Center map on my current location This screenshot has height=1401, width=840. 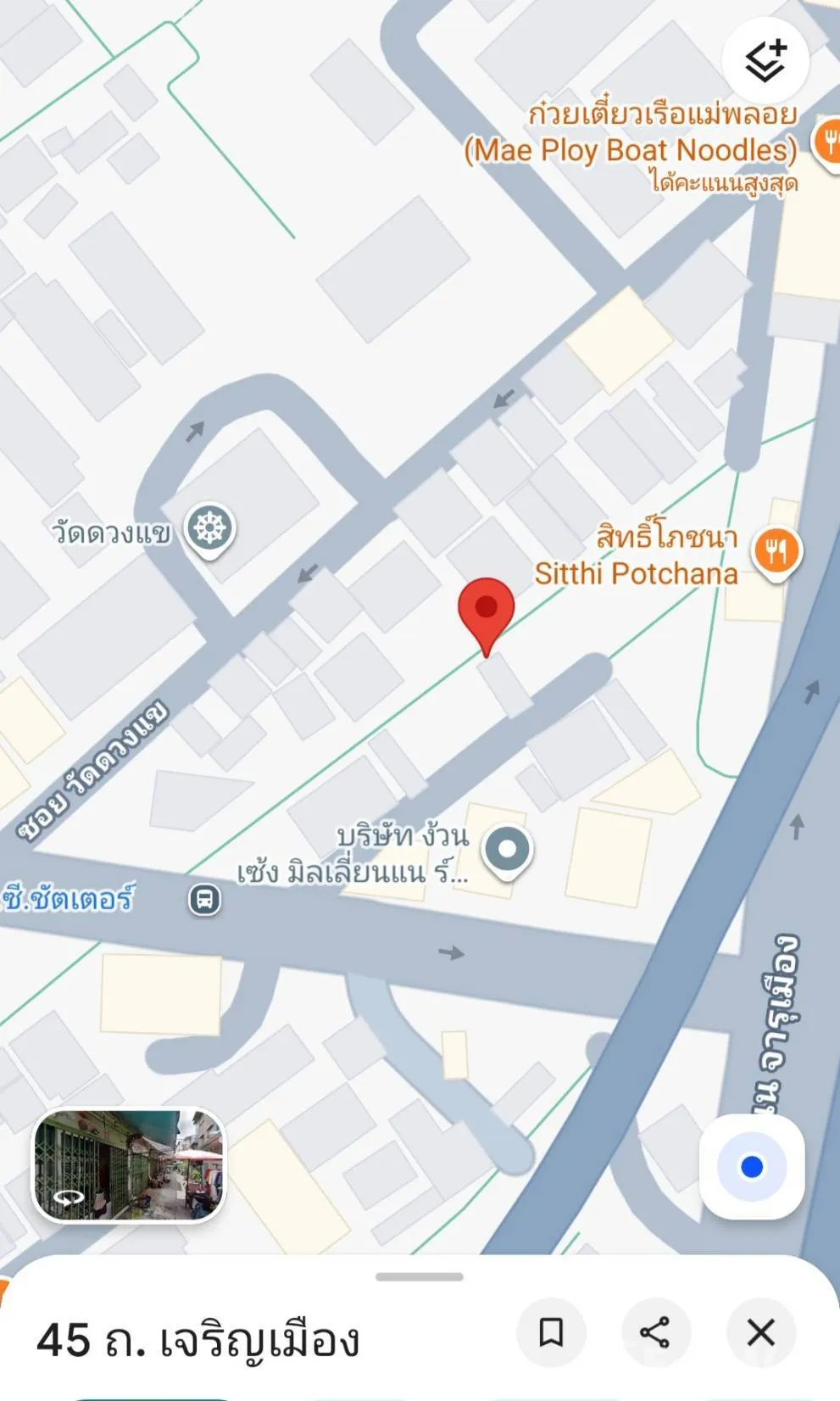pyautogui.click(x=751, y=1167)
